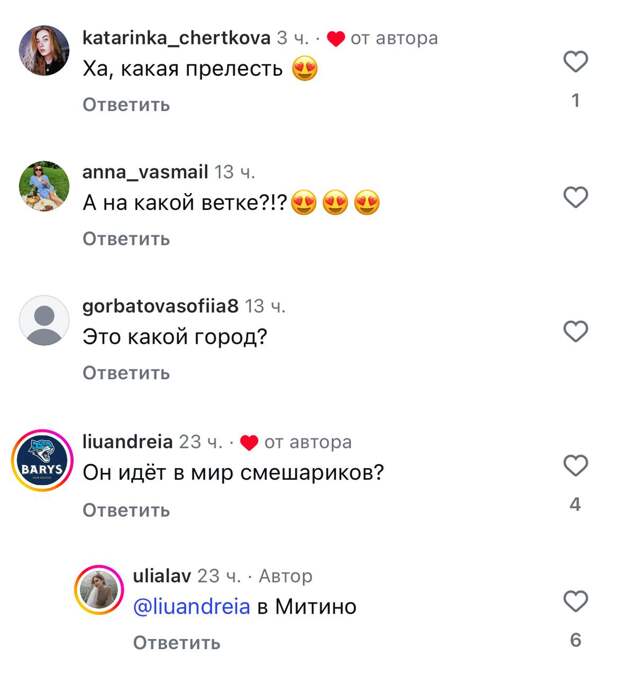Image resolution: width=620 pixels, height=677 pixels.
Task: Open katarinka_chertkova's profile avatar
Action: (44, 50)
